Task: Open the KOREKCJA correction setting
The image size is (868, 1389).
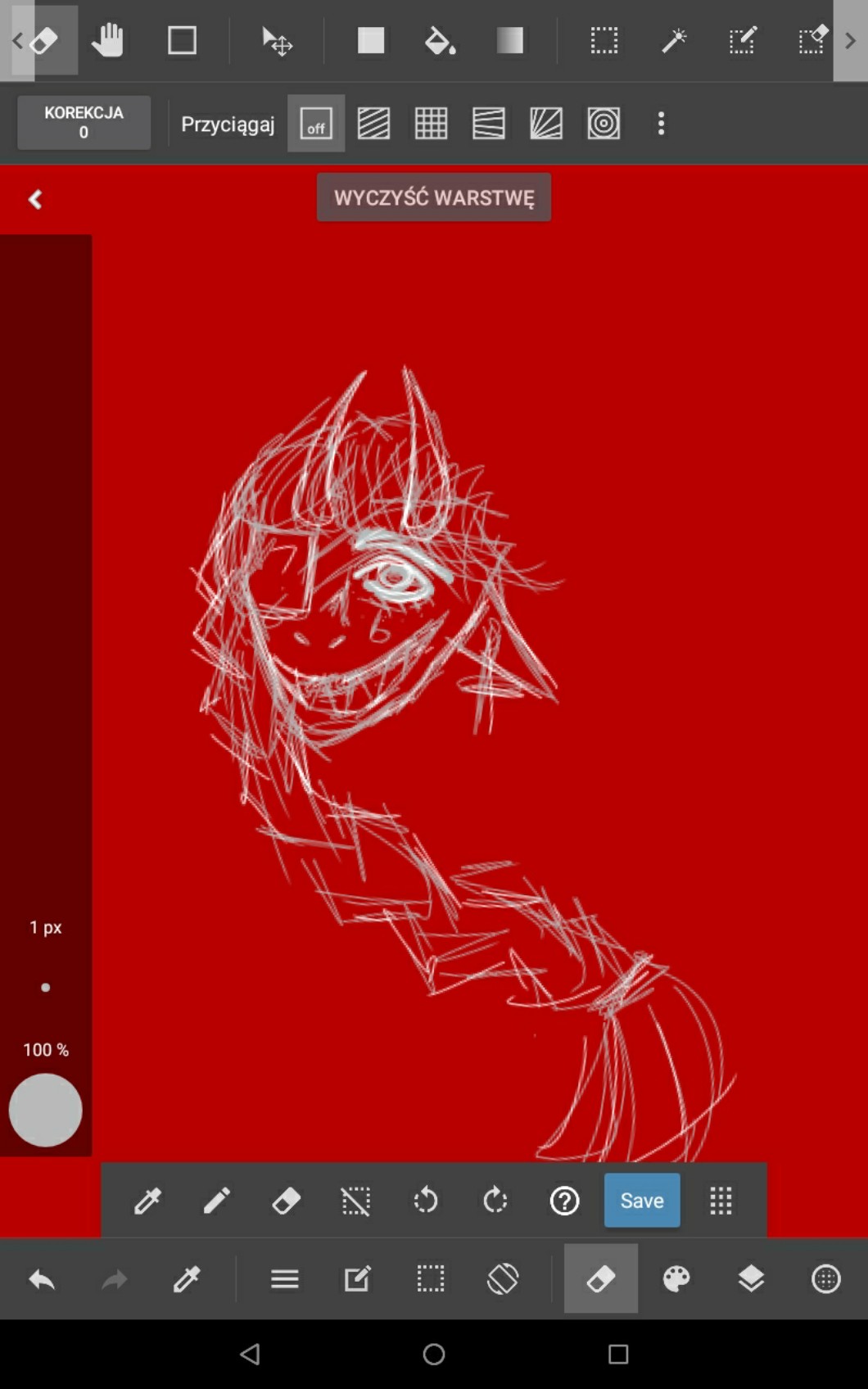Action: pos(84,123)
